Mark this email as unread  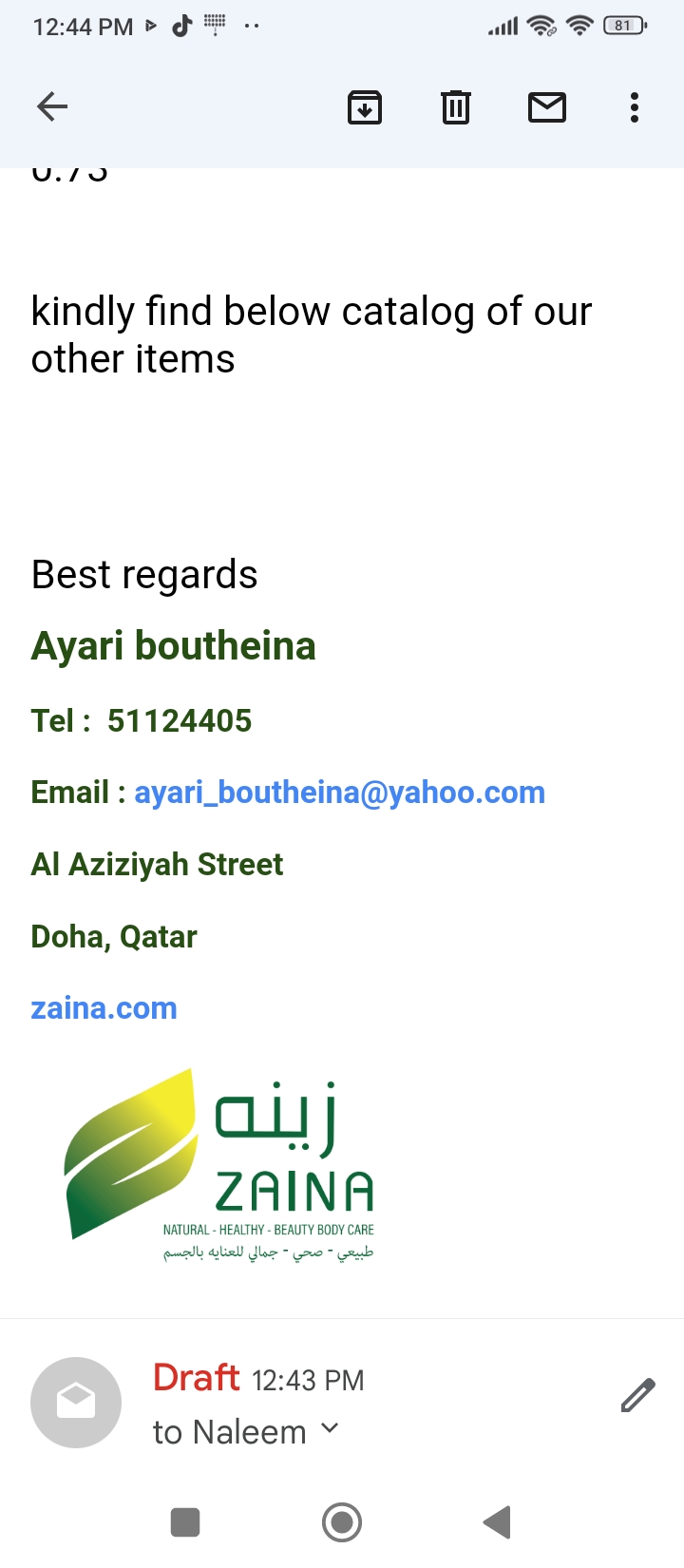[546, 107]
